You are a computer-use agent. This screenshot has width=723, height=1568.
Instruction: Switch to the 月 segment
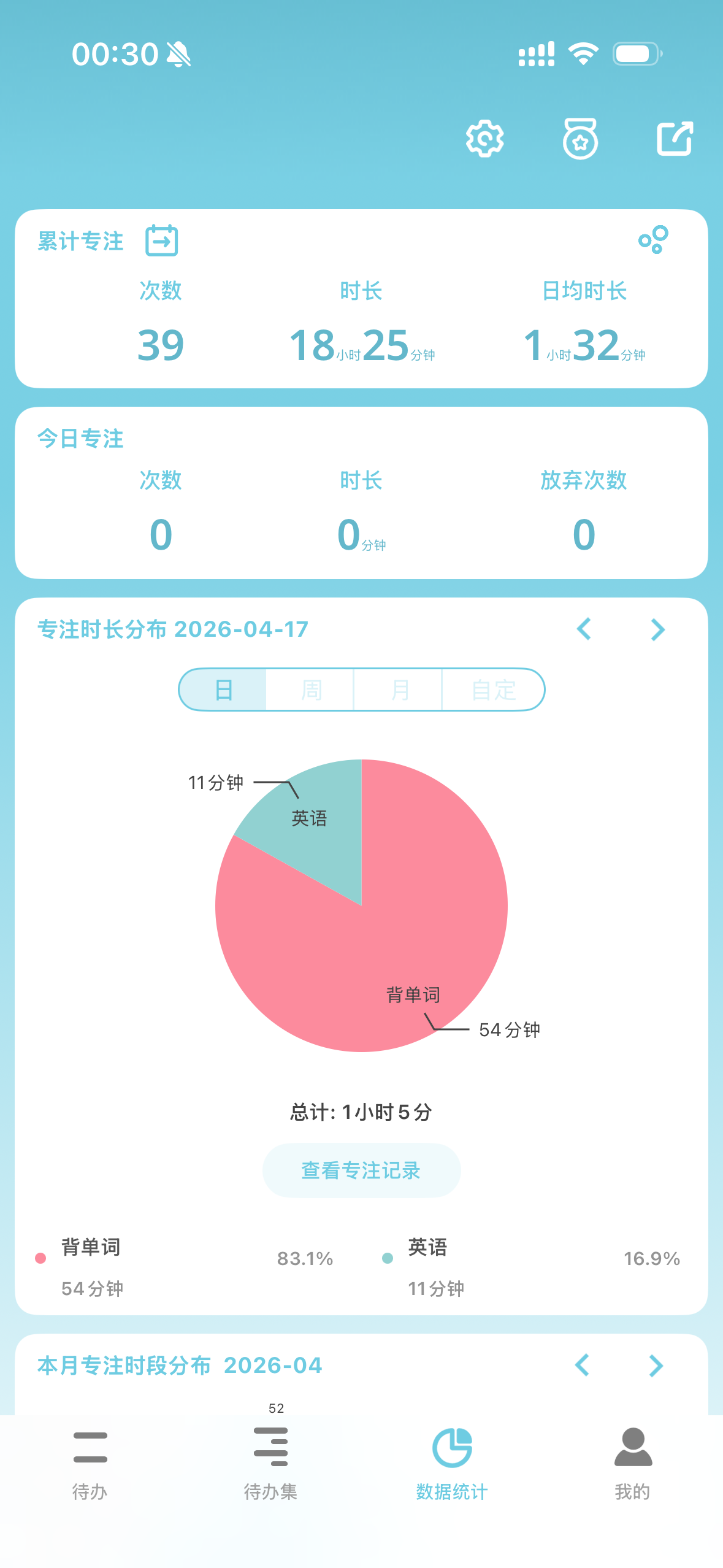pos(399,690)
